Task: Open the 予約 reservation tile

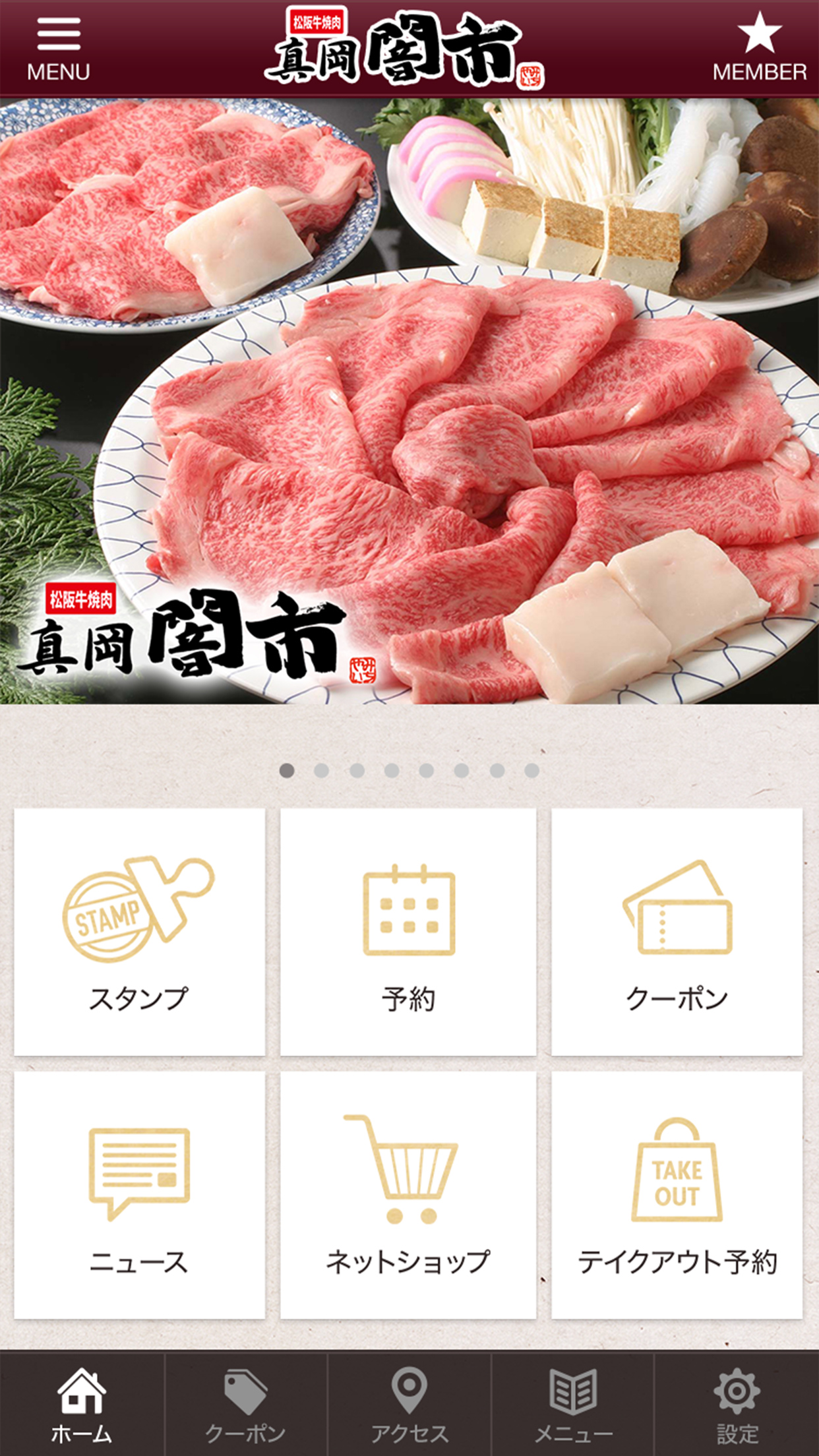Action: pyautogui.click(x=408, y=932)
